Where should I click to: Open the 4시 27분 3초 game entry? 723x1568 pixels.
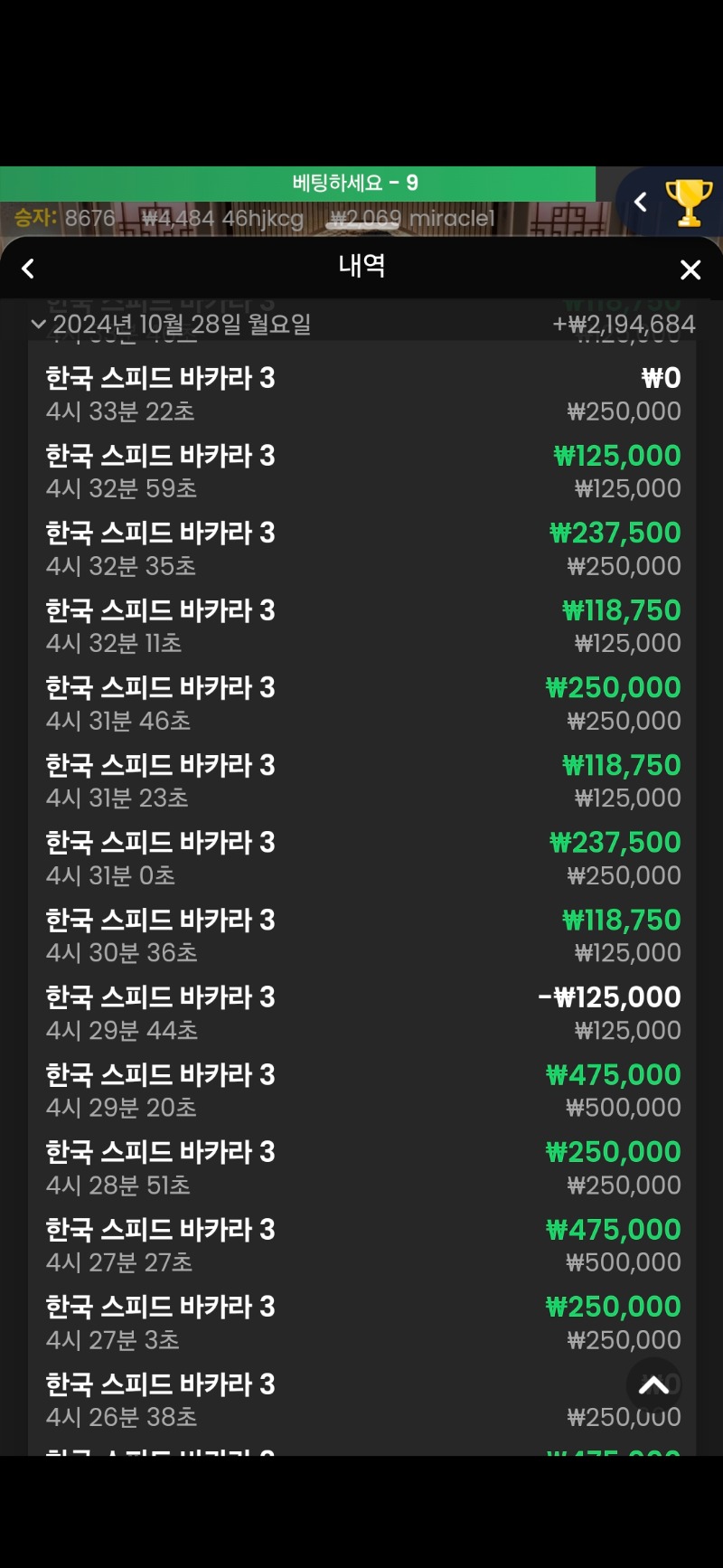[361, 1322]
